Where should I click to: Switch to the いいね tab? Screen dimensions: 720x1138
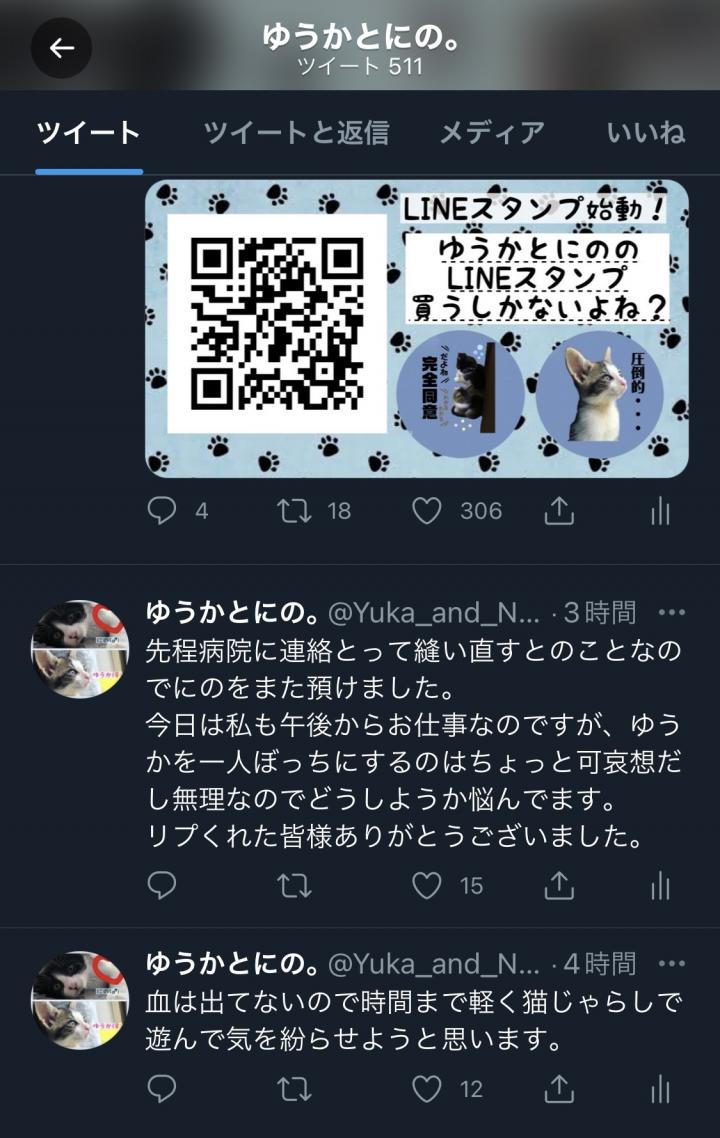point(646,133)
